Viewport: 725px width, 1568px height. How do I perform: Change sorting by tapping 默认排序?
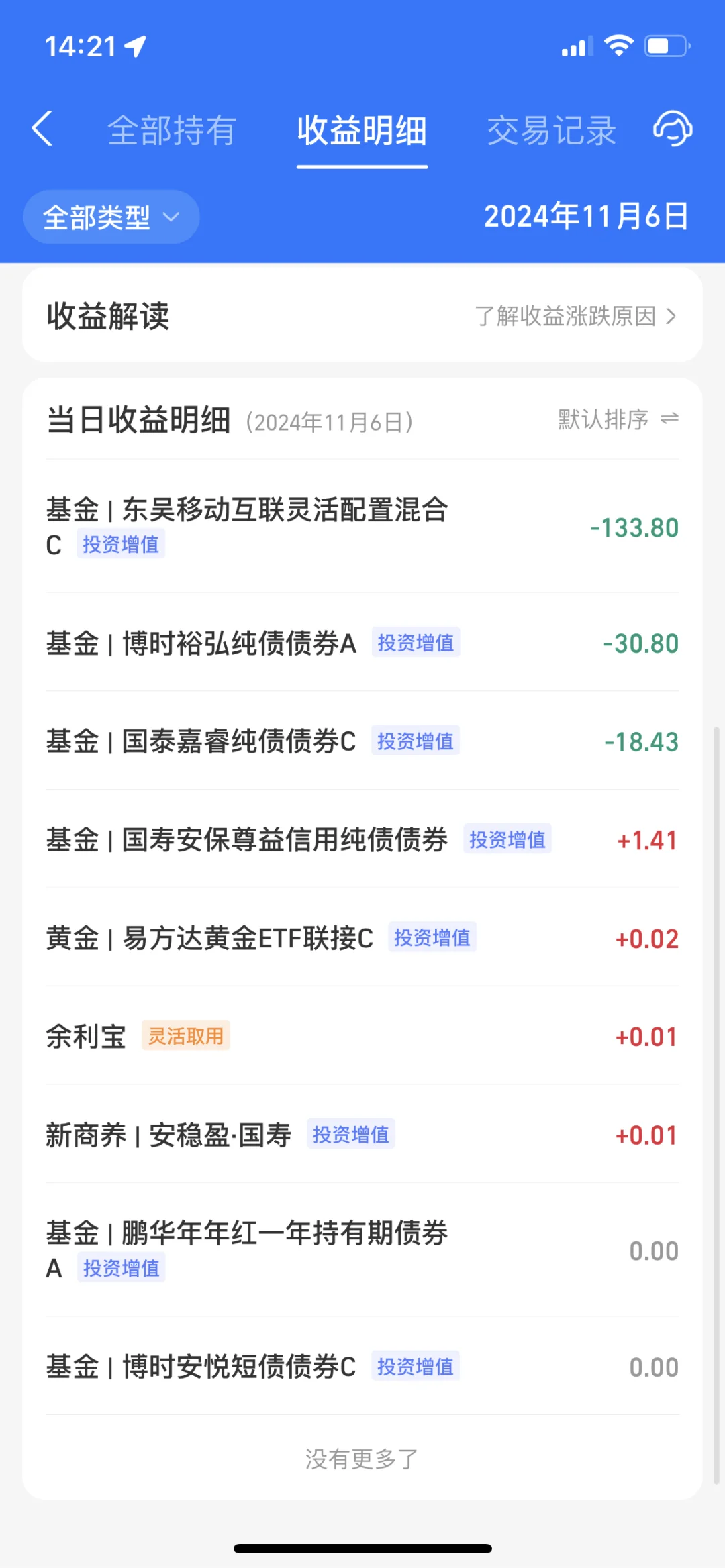coord(601,419)
